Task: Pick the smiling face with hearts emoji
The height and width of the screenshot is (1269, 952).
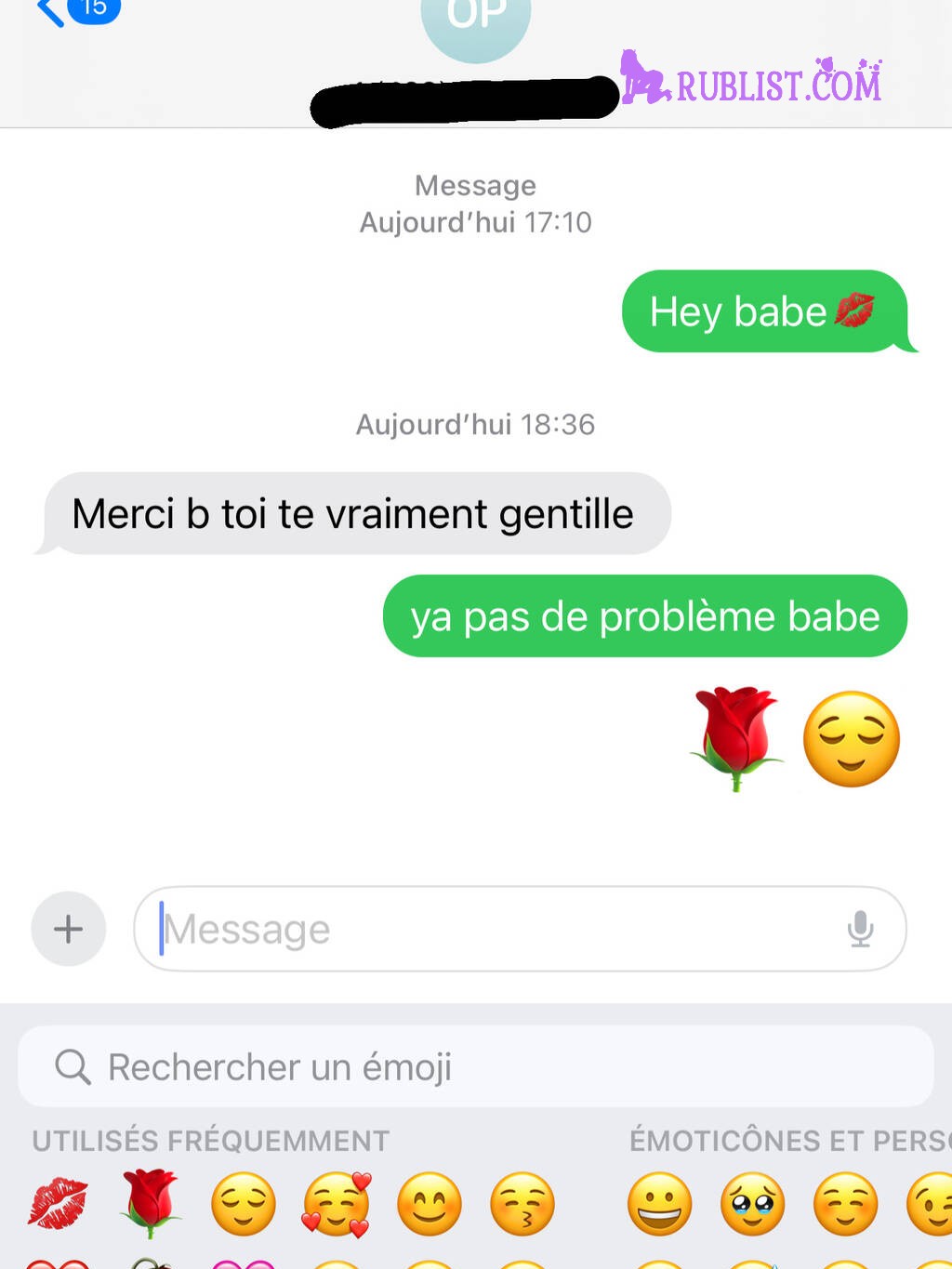Action: point(337,1203)
